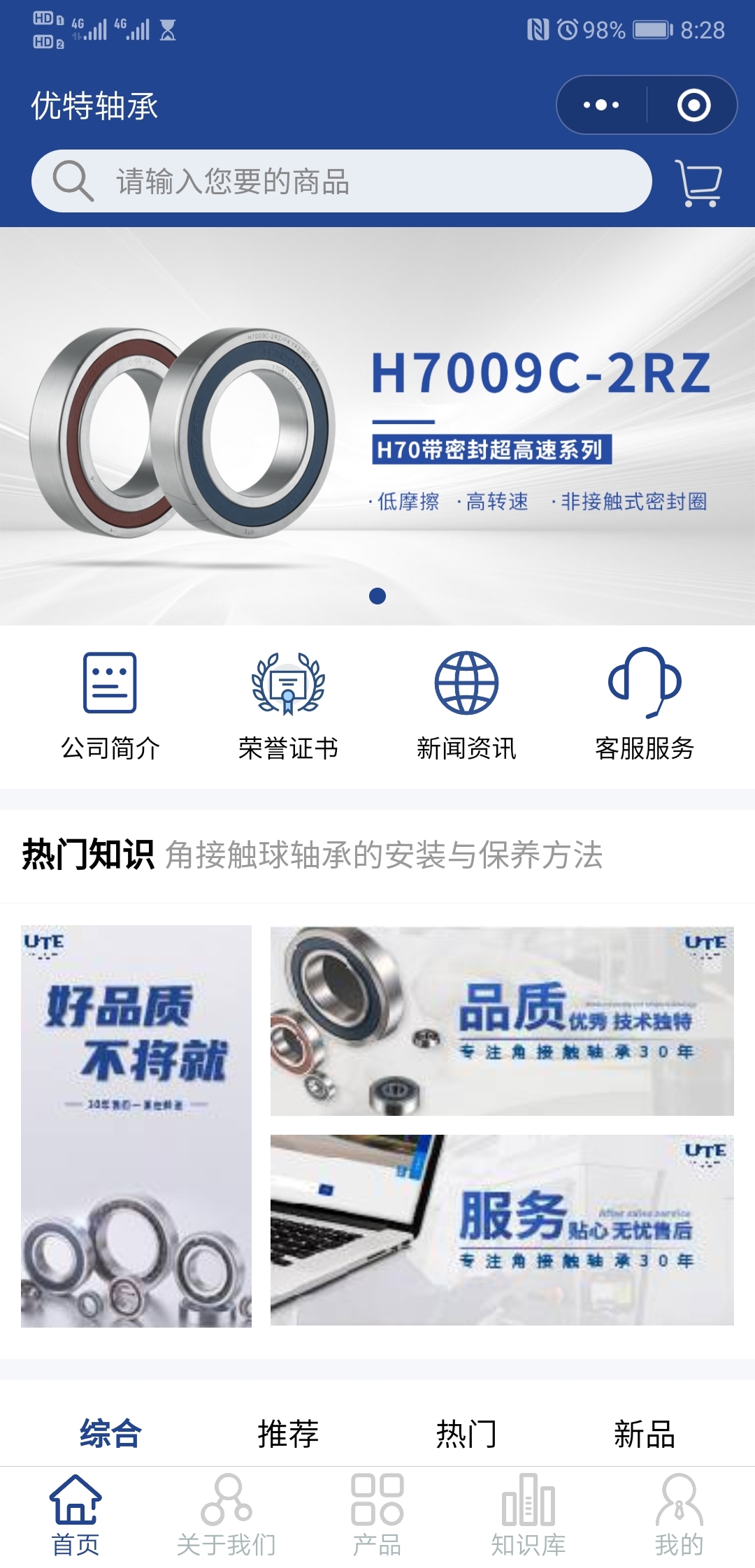755x1568 pixels.
Task: Open the shopping cart
Action: click(698, 183)
